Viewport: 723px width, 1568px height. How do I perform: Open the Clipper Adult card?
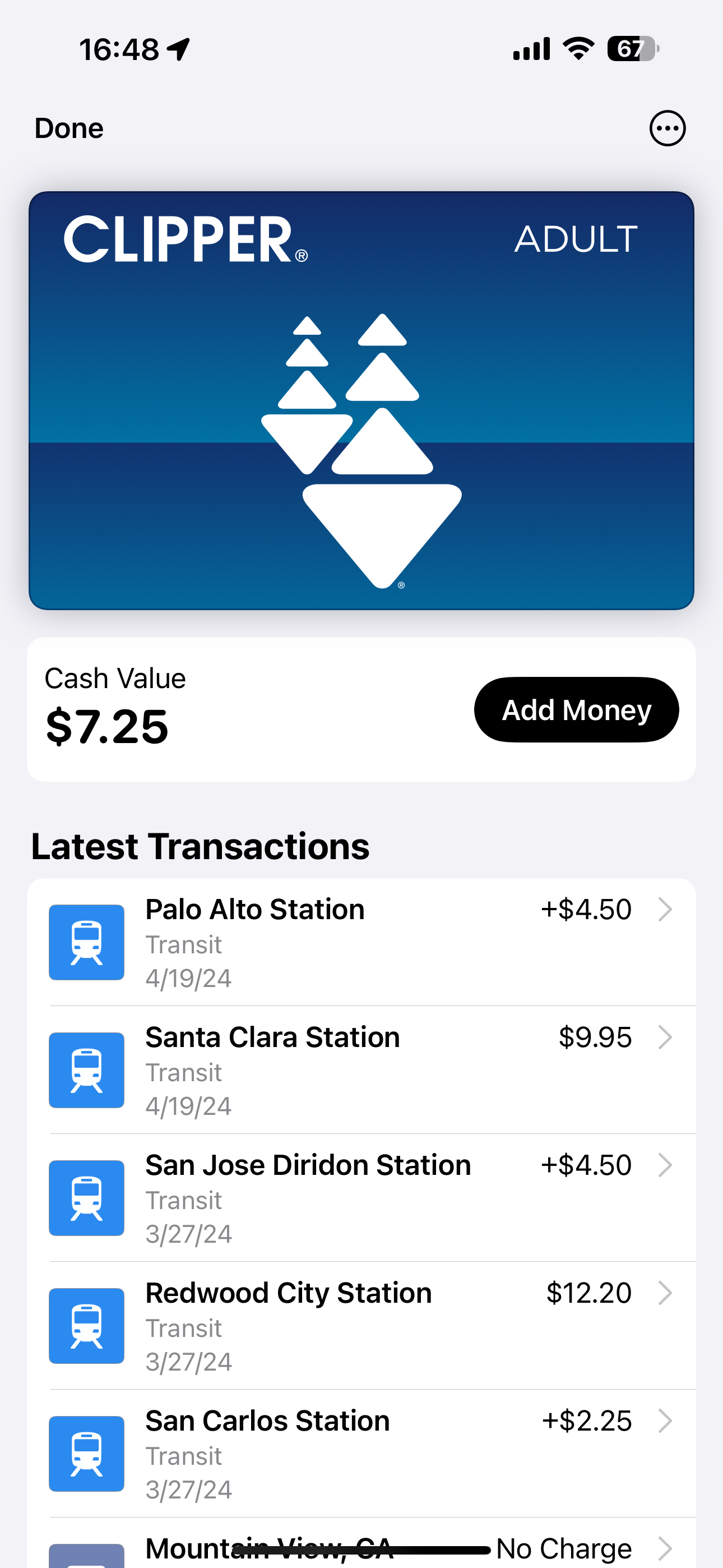click(x=361, y=400)
